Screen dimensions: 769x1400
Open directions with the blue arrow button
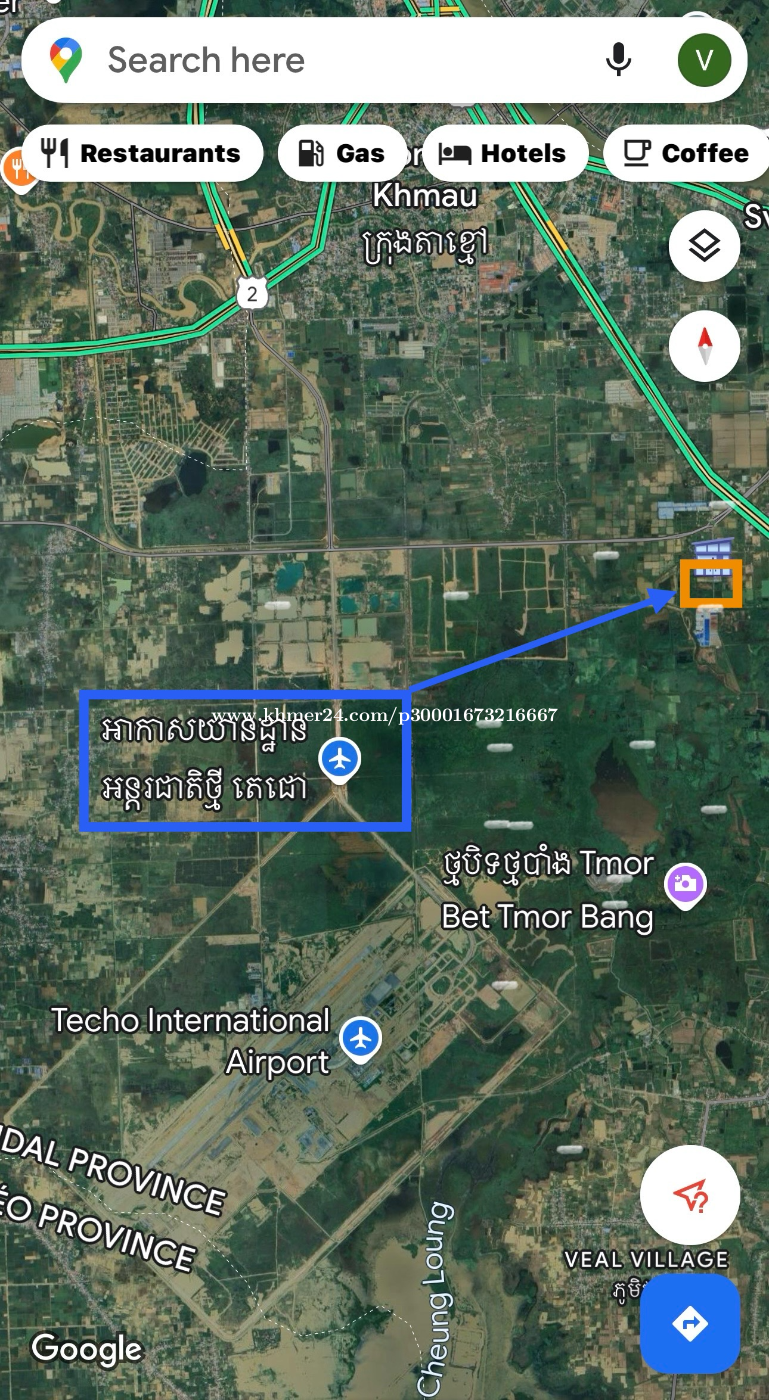[690, 1323]
